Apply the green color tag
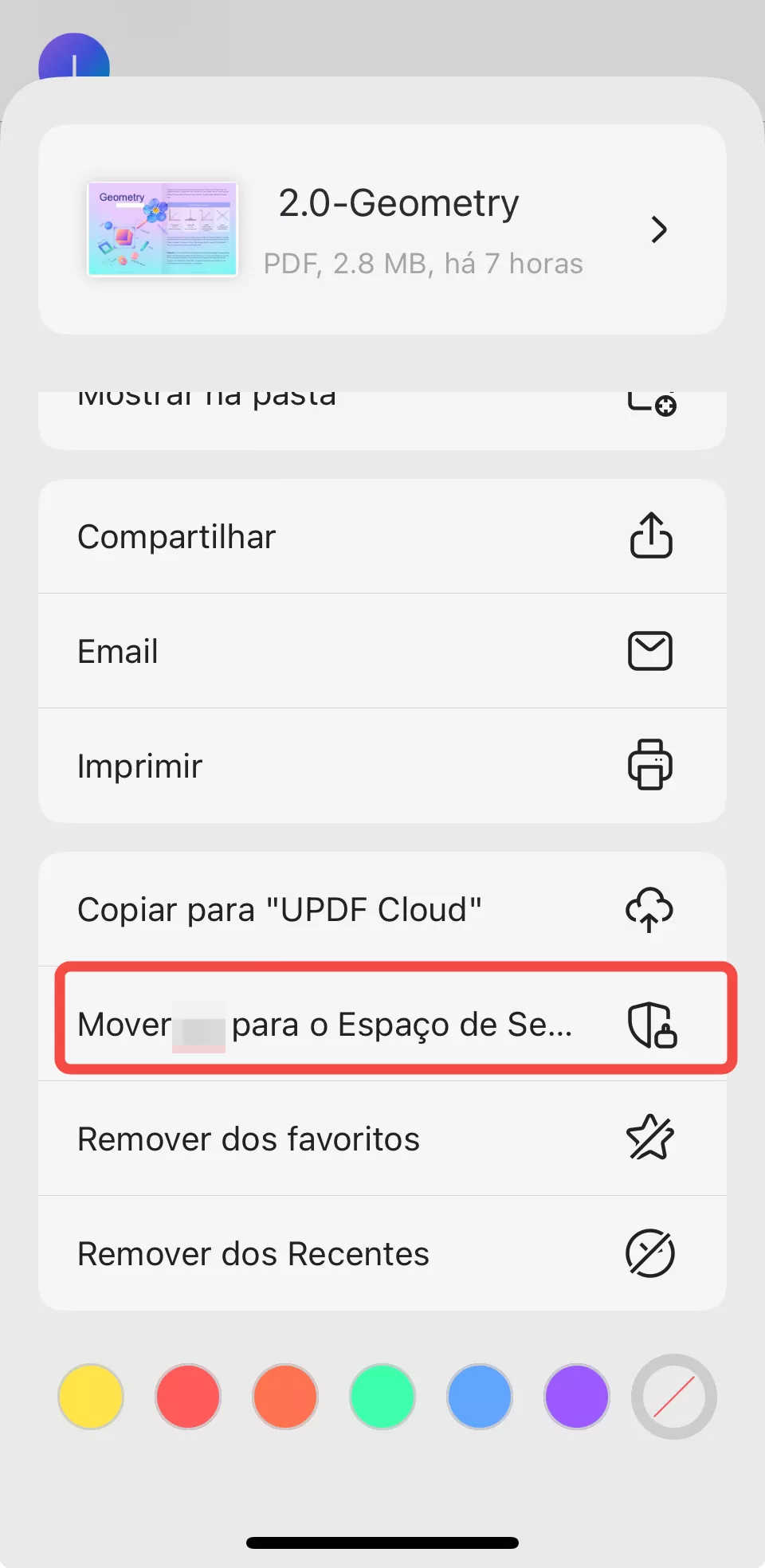This screenshot has width=765, height=1568. 382,1396
